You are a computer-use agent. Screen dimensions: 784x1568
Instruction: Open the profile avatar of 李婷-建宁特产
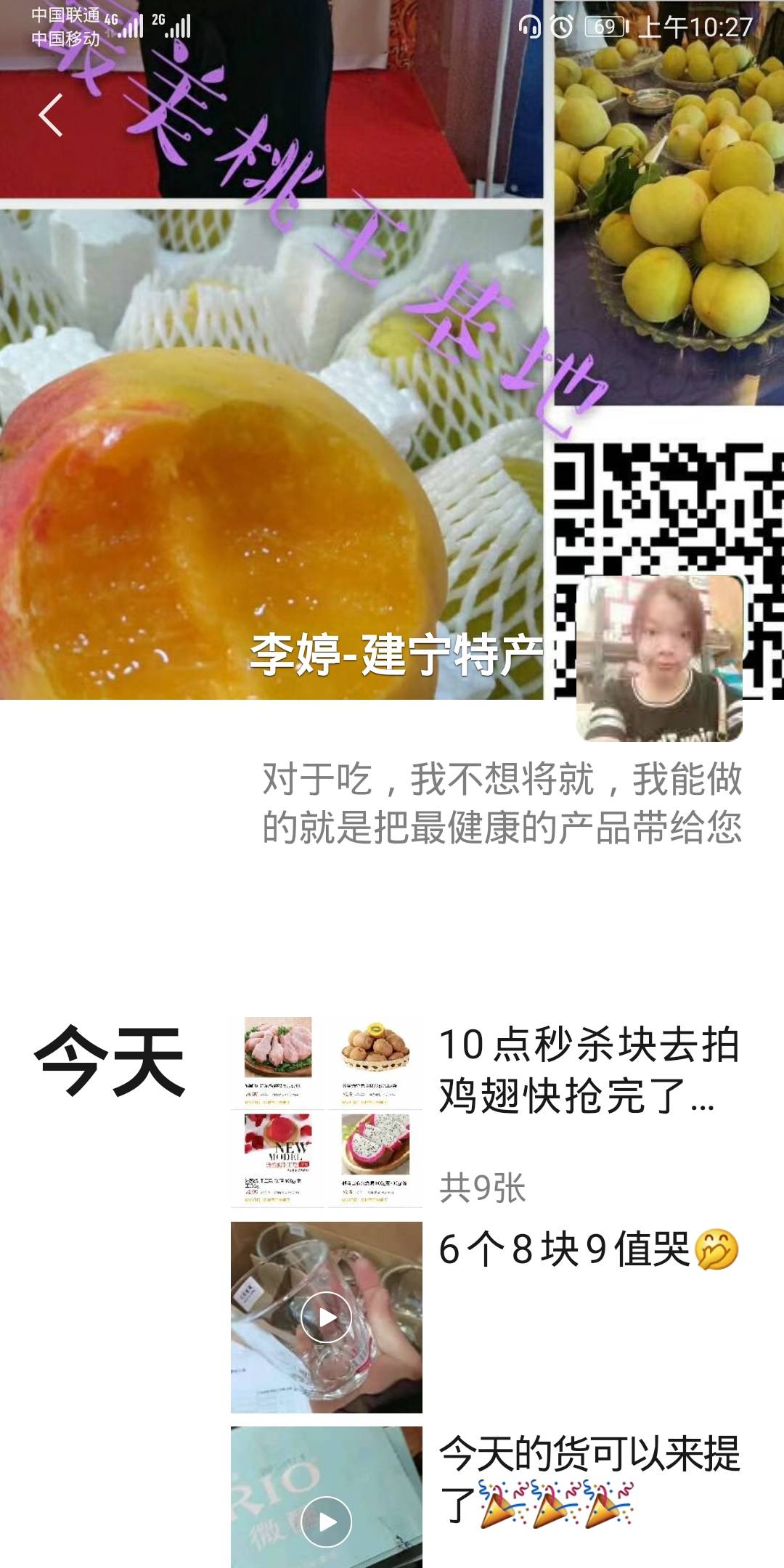659,658
